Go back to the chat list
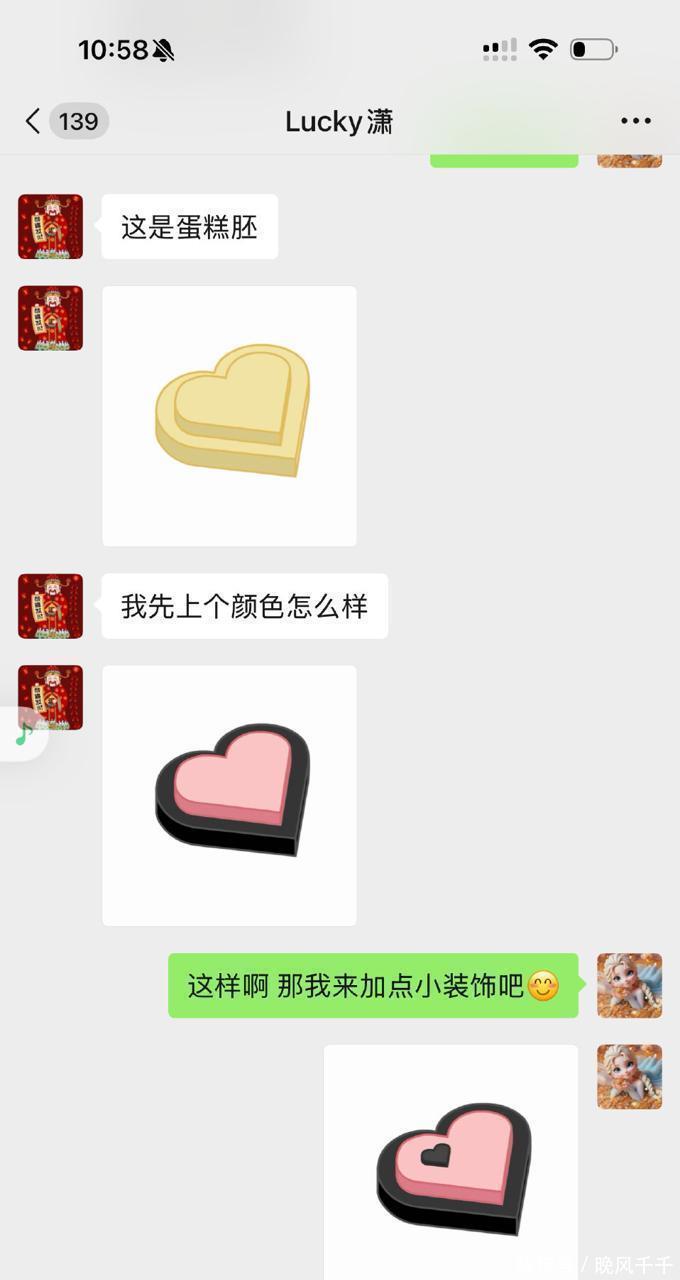Viewport: 680px width, 1280px height. pyautogui.click(x=34, y=121)
